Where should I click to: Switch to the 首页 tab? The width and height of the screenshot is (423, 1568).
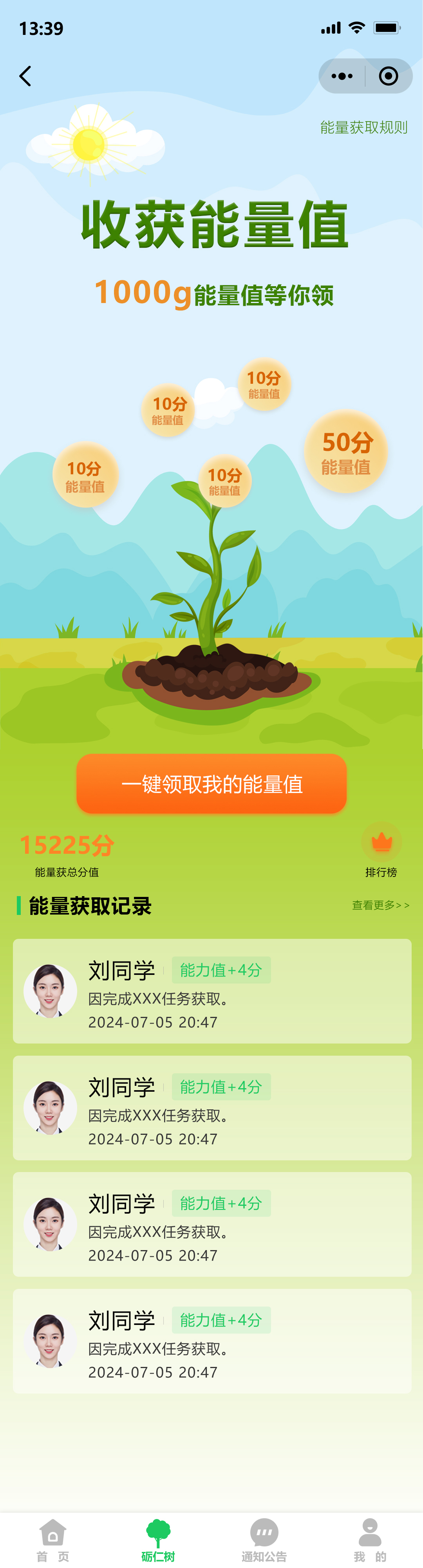[53, 1540]
